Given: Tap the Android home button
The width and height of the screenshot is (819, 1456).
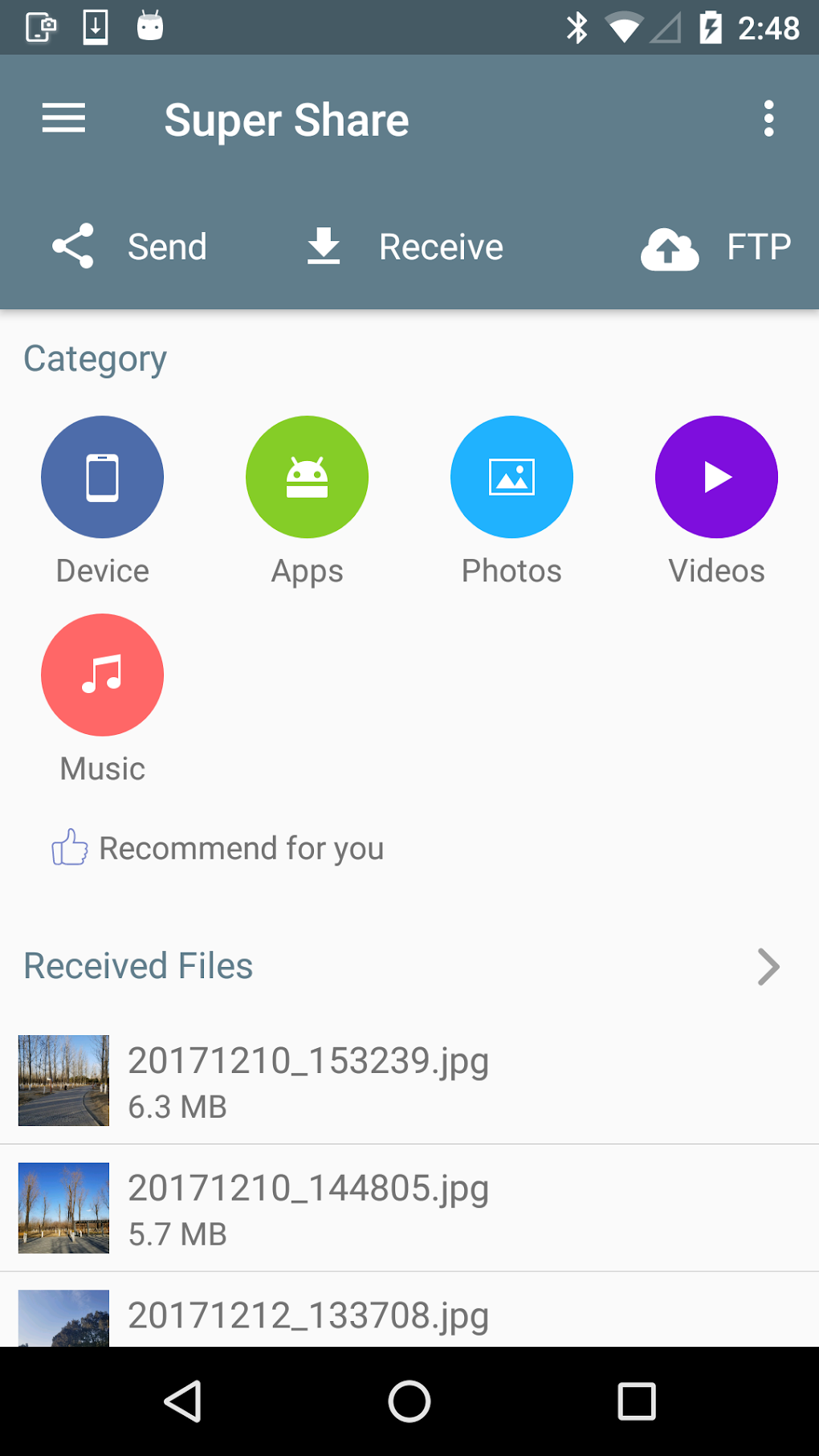Looking at the screenshot, I should [409, 1401].
